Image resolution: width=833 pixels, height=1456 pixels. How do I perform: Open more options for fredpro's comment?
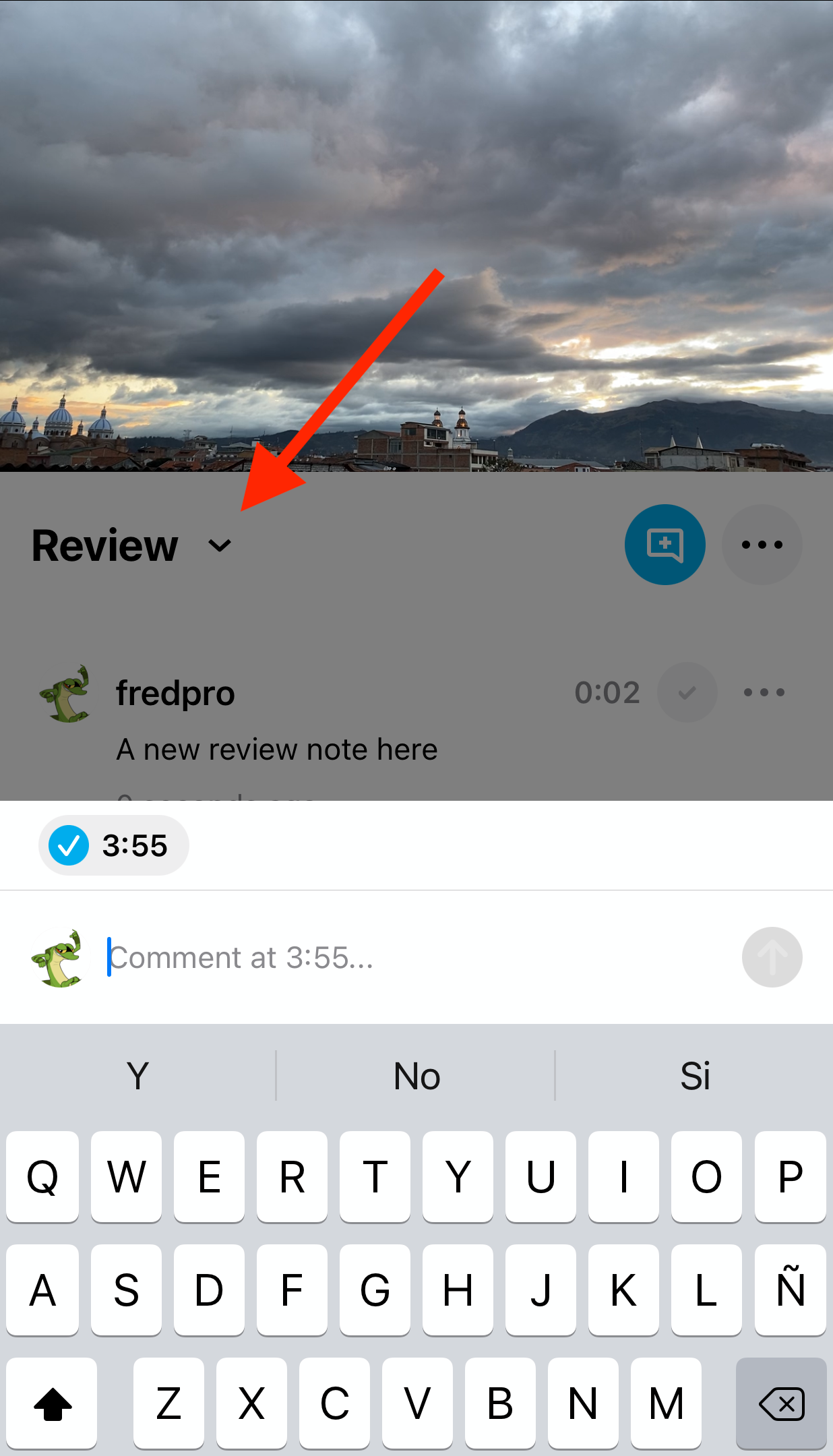click(764, 692)
